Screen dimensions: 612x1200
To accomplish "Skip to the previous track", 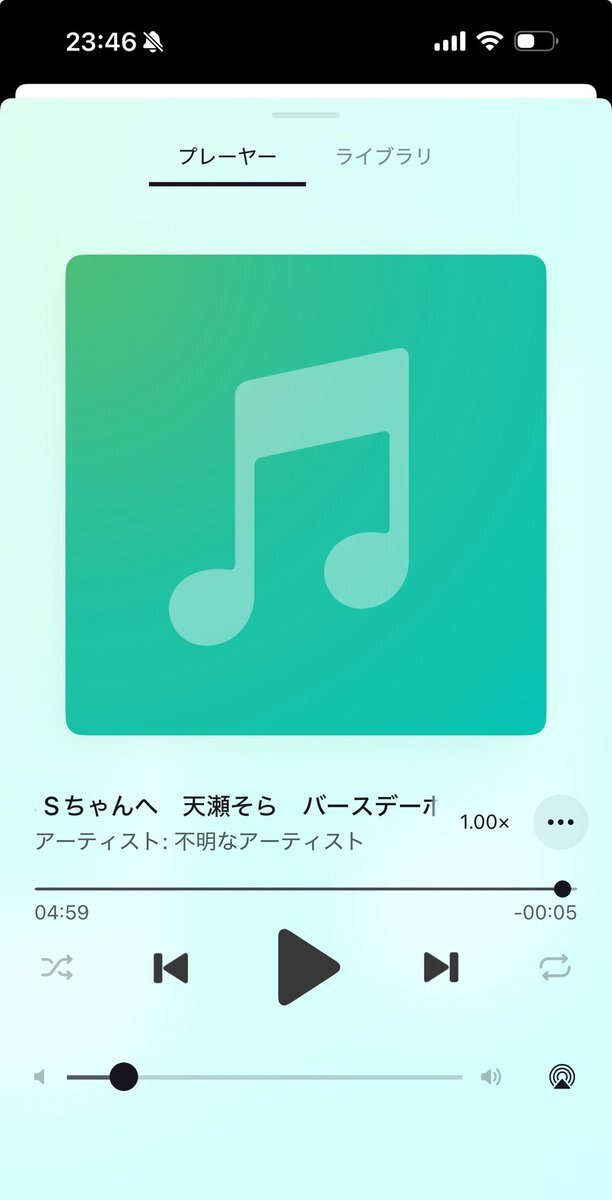I will [171, 967].
